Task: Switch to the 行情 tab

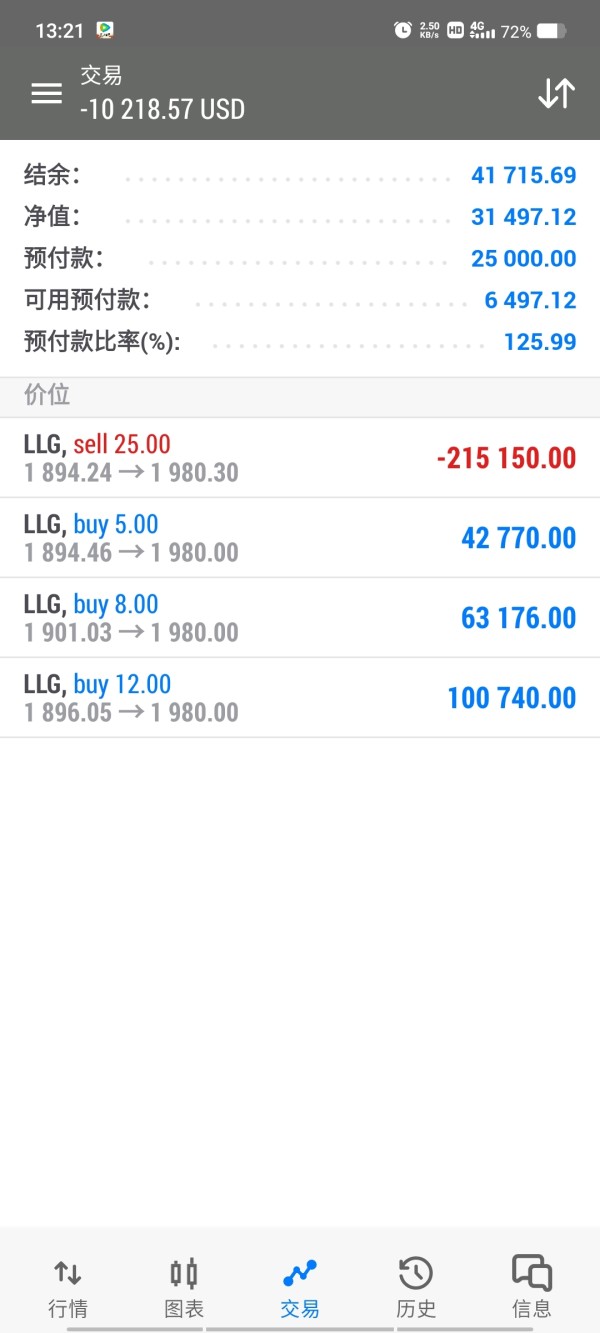Action: pos(68,1286)
